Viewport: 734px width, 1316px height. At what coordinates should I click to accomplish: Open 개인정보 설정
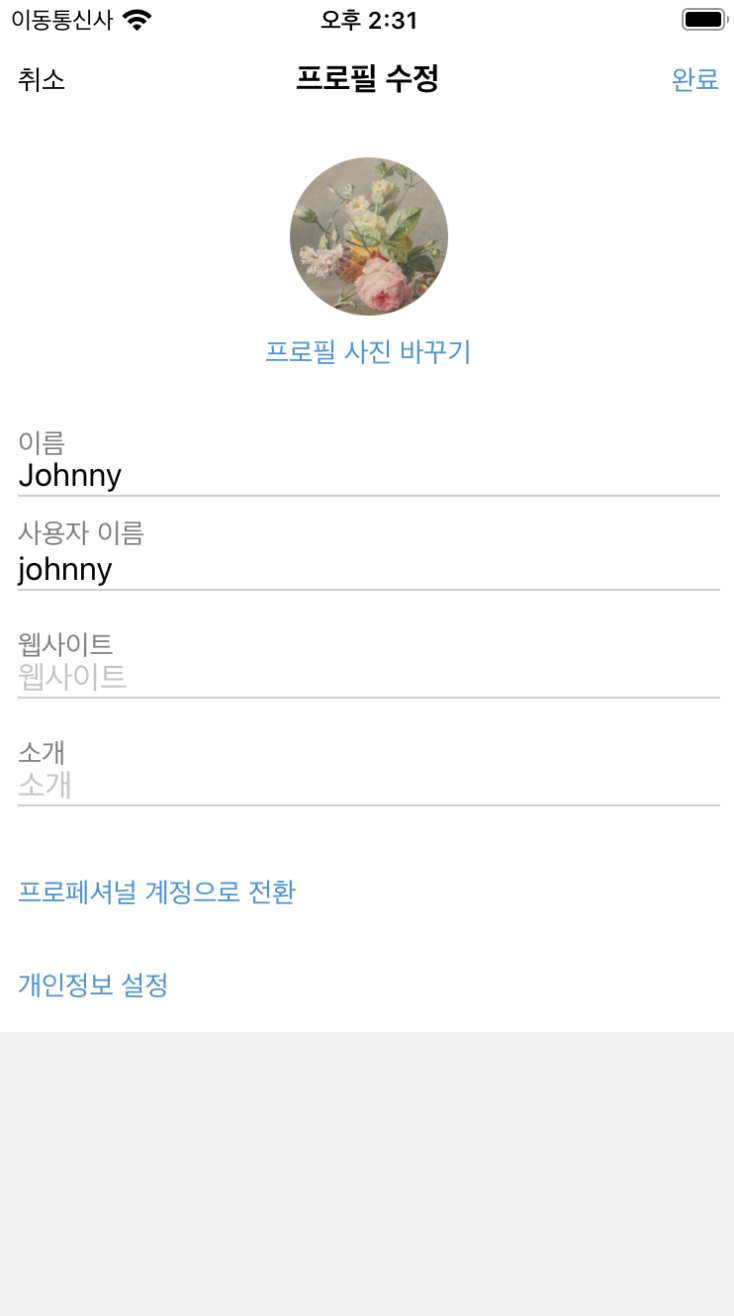coord(93,985)
